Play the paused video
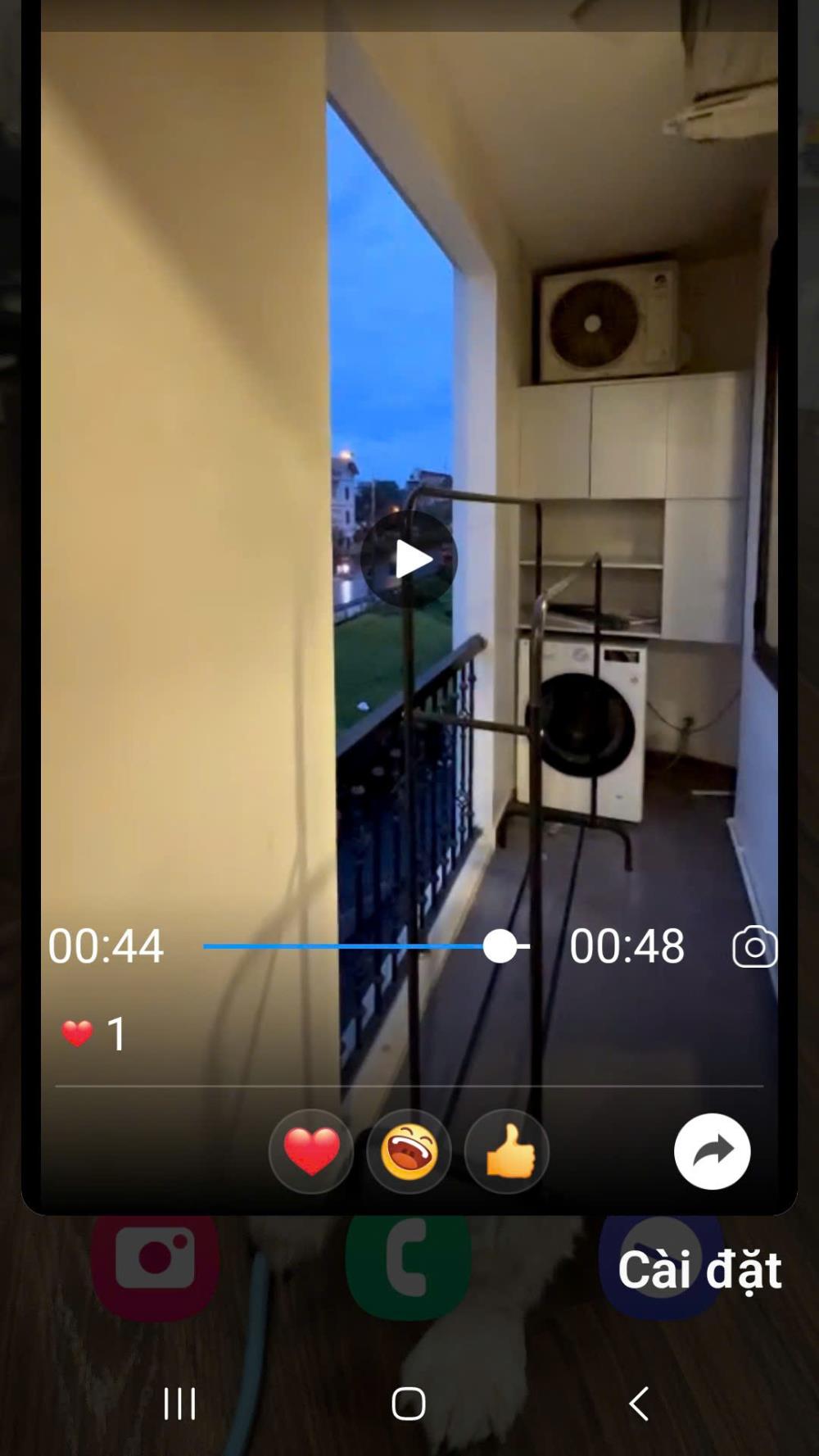This screenshot has width=819, height=1456. pos(409,560)
